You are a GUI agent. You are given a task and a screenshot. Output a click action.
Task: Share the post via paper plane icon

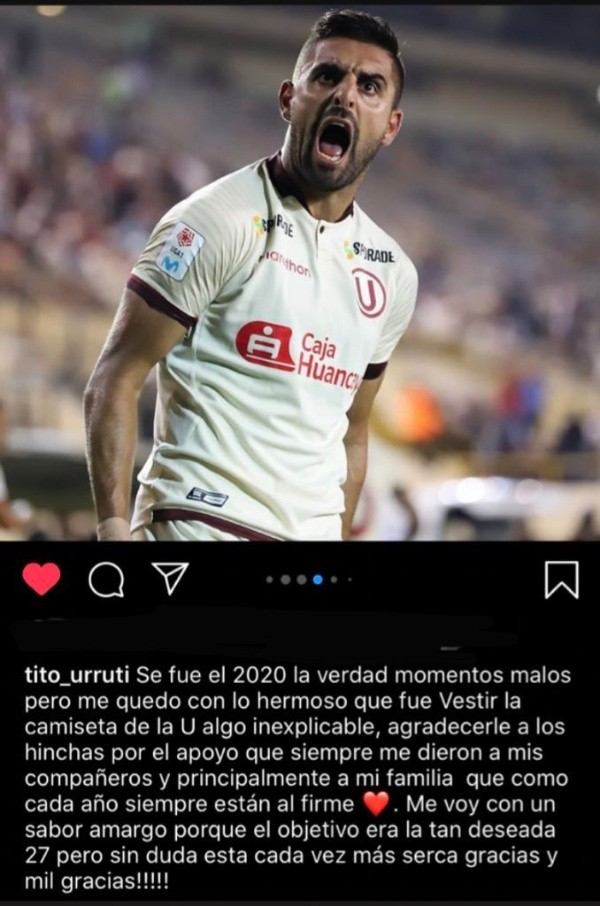pyautogui.click(x=170, y=578)
